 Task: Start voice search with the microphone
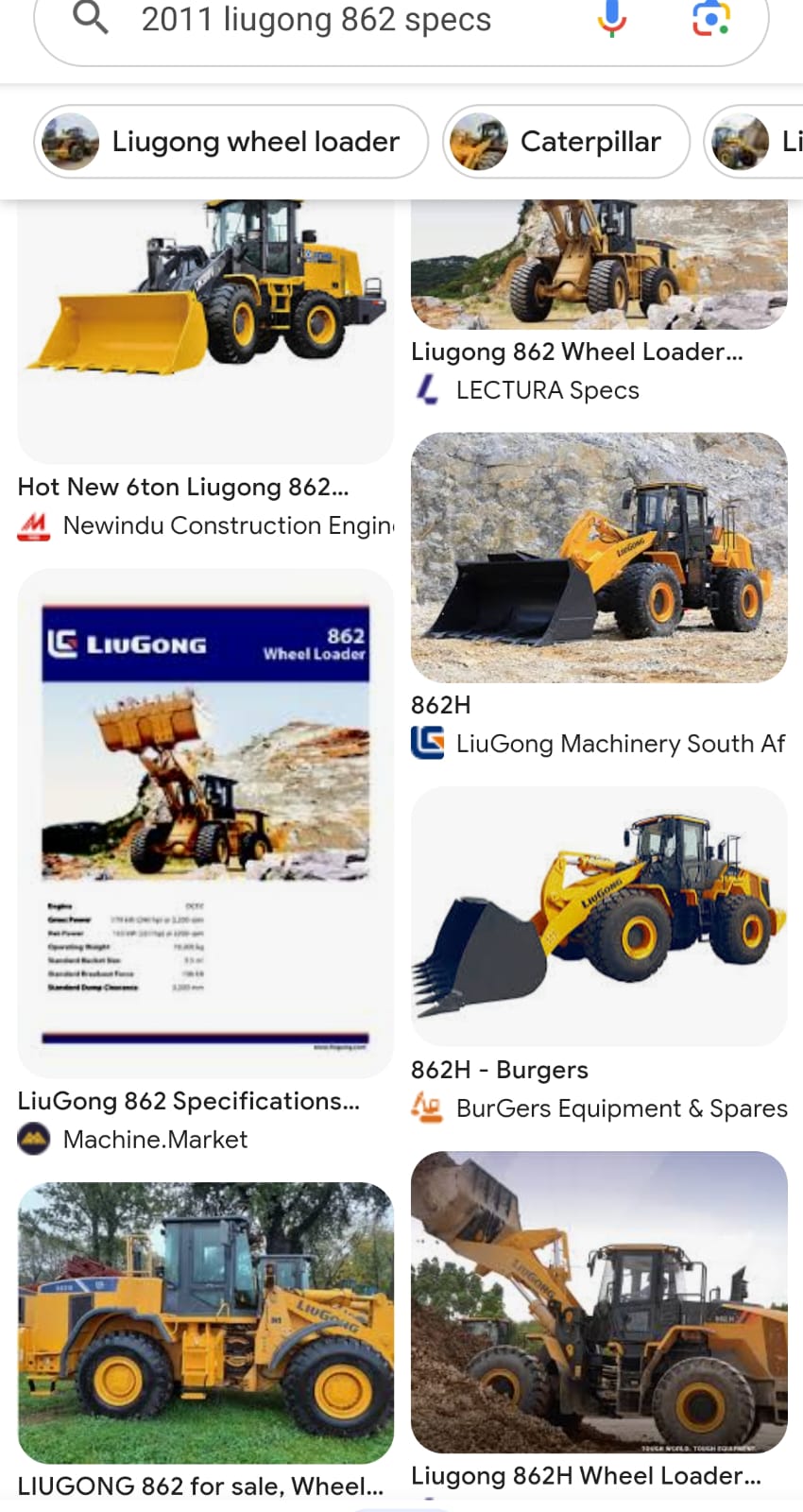(x=612, y=19)
